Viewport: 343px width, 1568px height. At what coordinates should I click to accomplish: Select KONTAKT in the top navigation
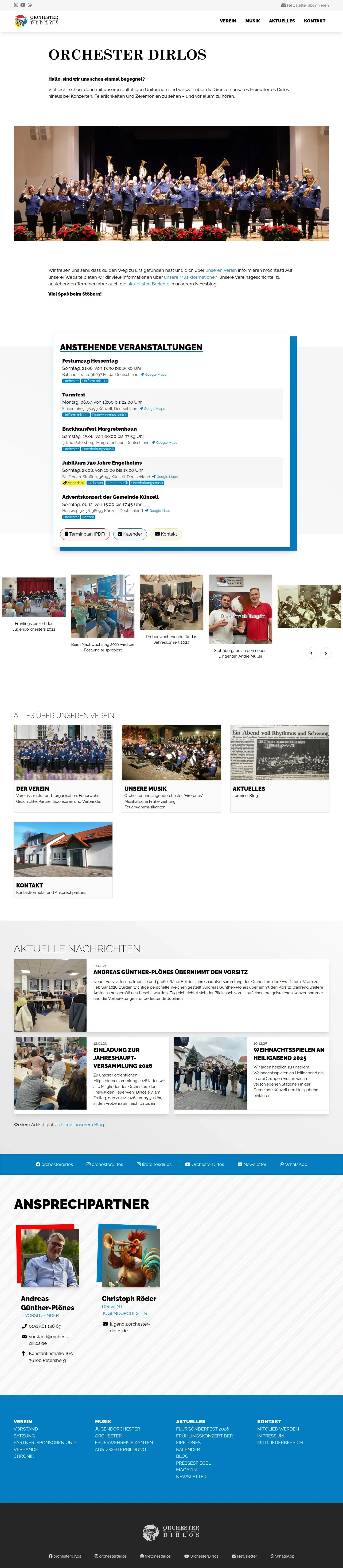[314, 21]
